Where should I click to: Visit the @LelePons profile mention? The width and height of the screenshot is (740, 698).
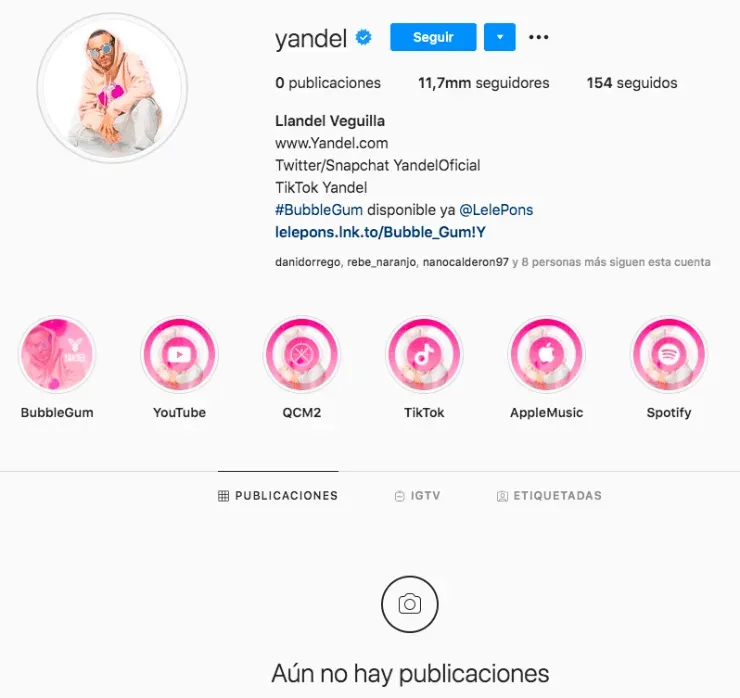496,210
